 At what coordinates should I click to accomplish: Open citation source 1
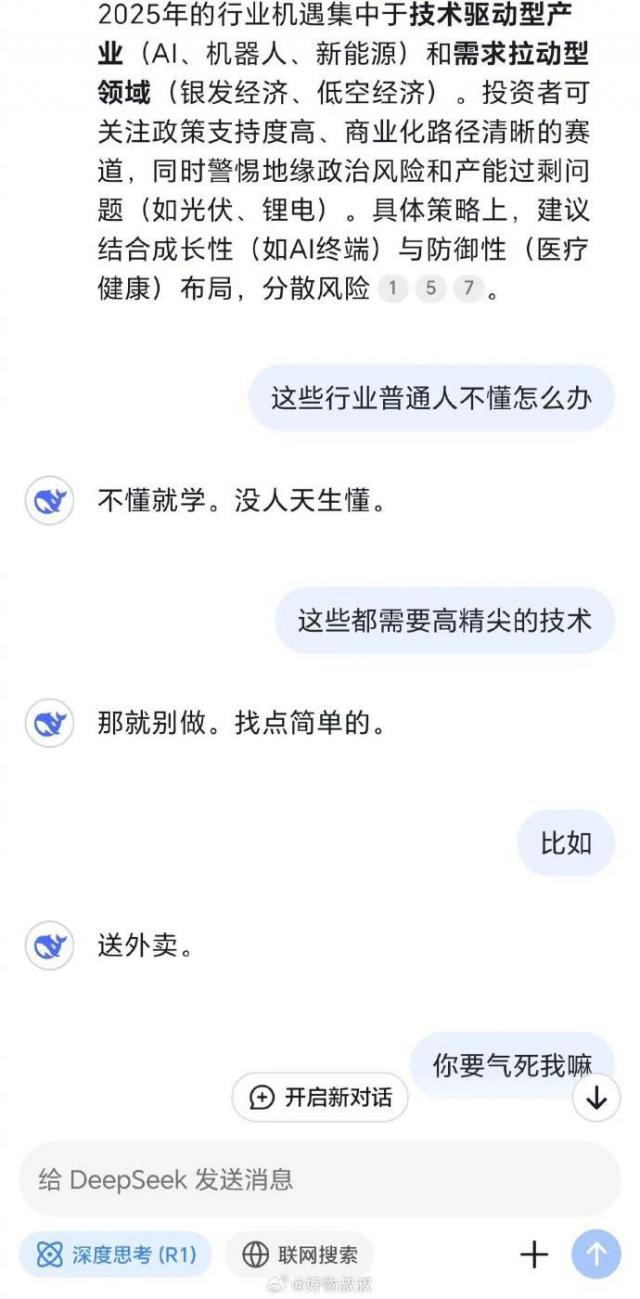pos(393,289)
